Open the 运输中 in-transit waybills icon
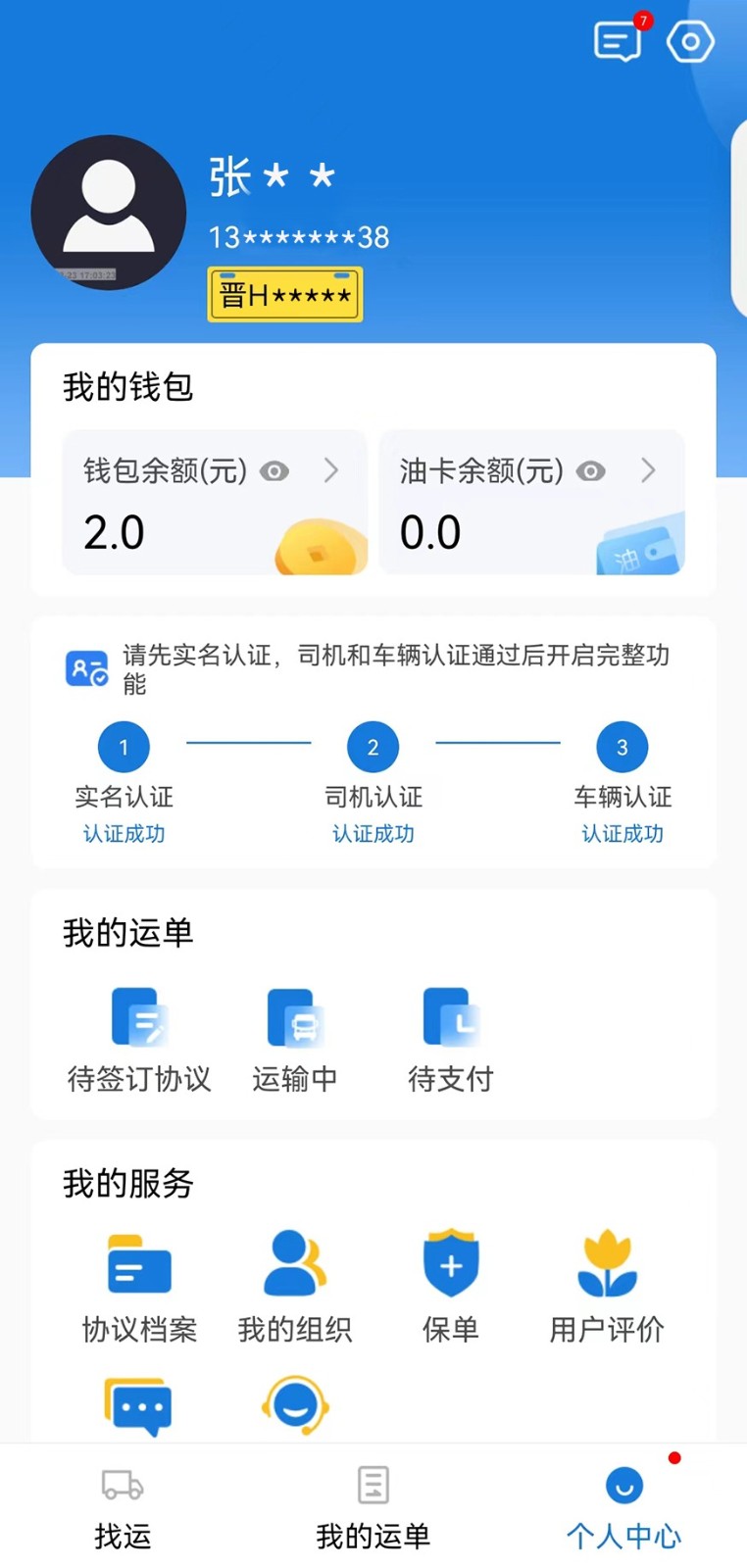Image resolution: width=747 pixels, height=1568 pixels. (x=294, y=1039)
